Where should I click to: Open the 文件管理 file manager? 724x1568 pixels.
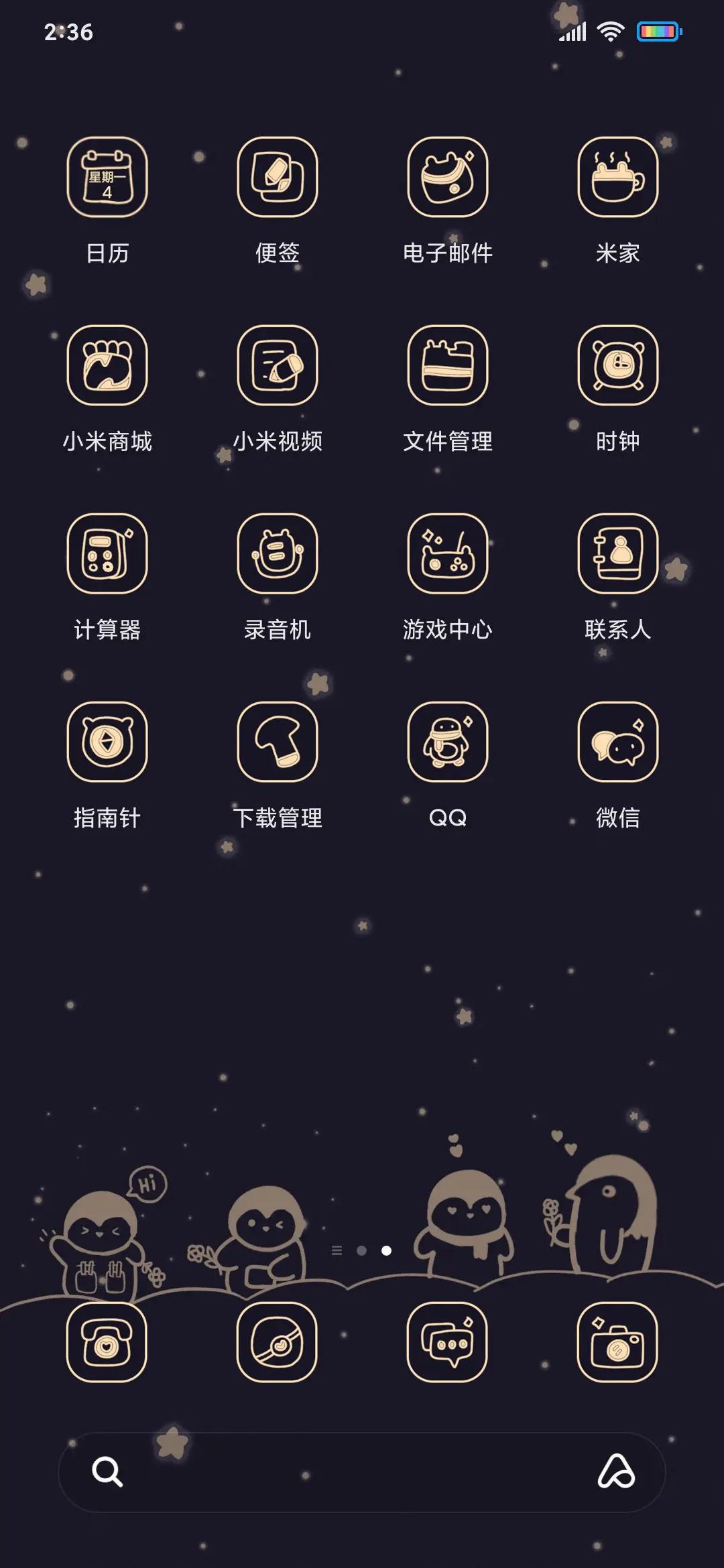(447, 367)
